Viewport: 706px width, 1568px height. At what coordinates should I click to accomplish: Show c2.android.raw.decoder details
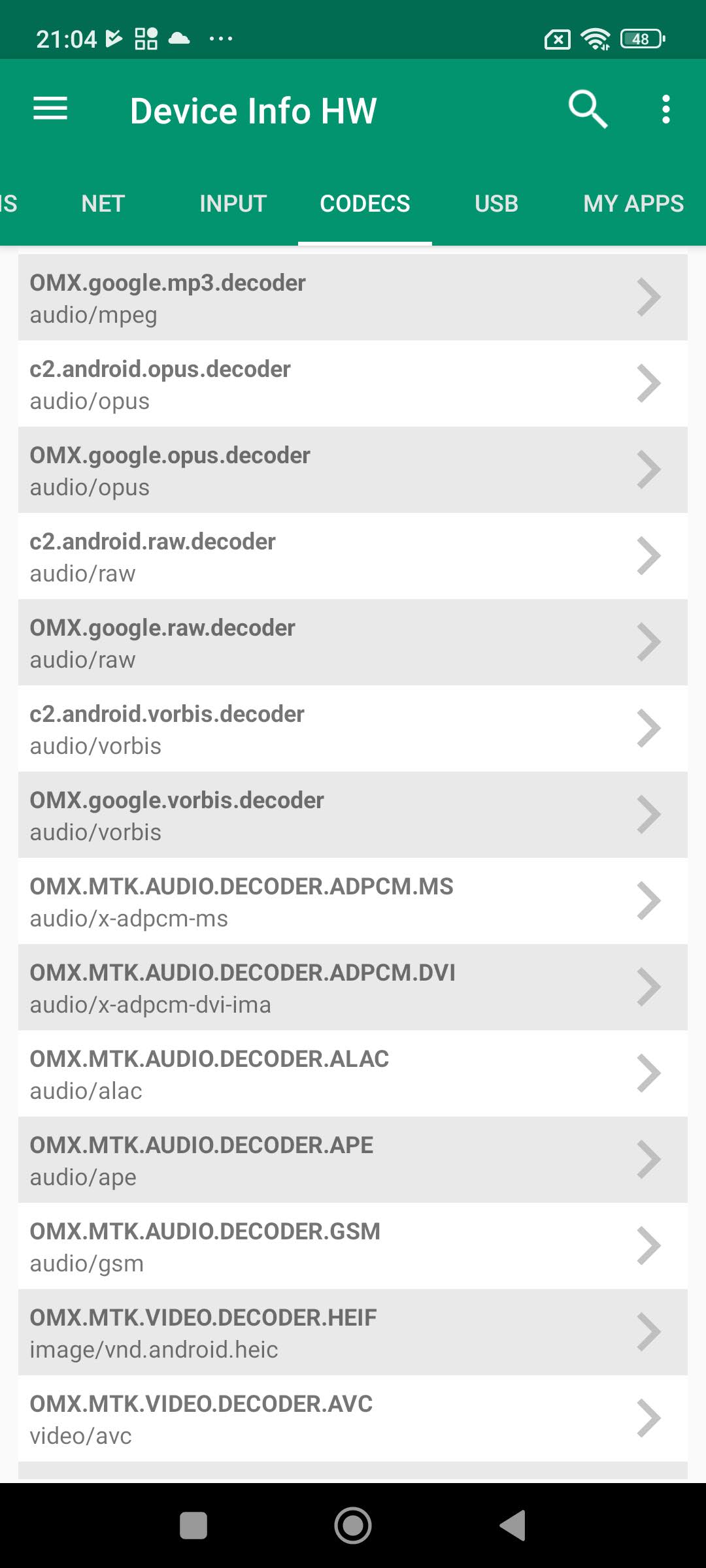(352, 557)
